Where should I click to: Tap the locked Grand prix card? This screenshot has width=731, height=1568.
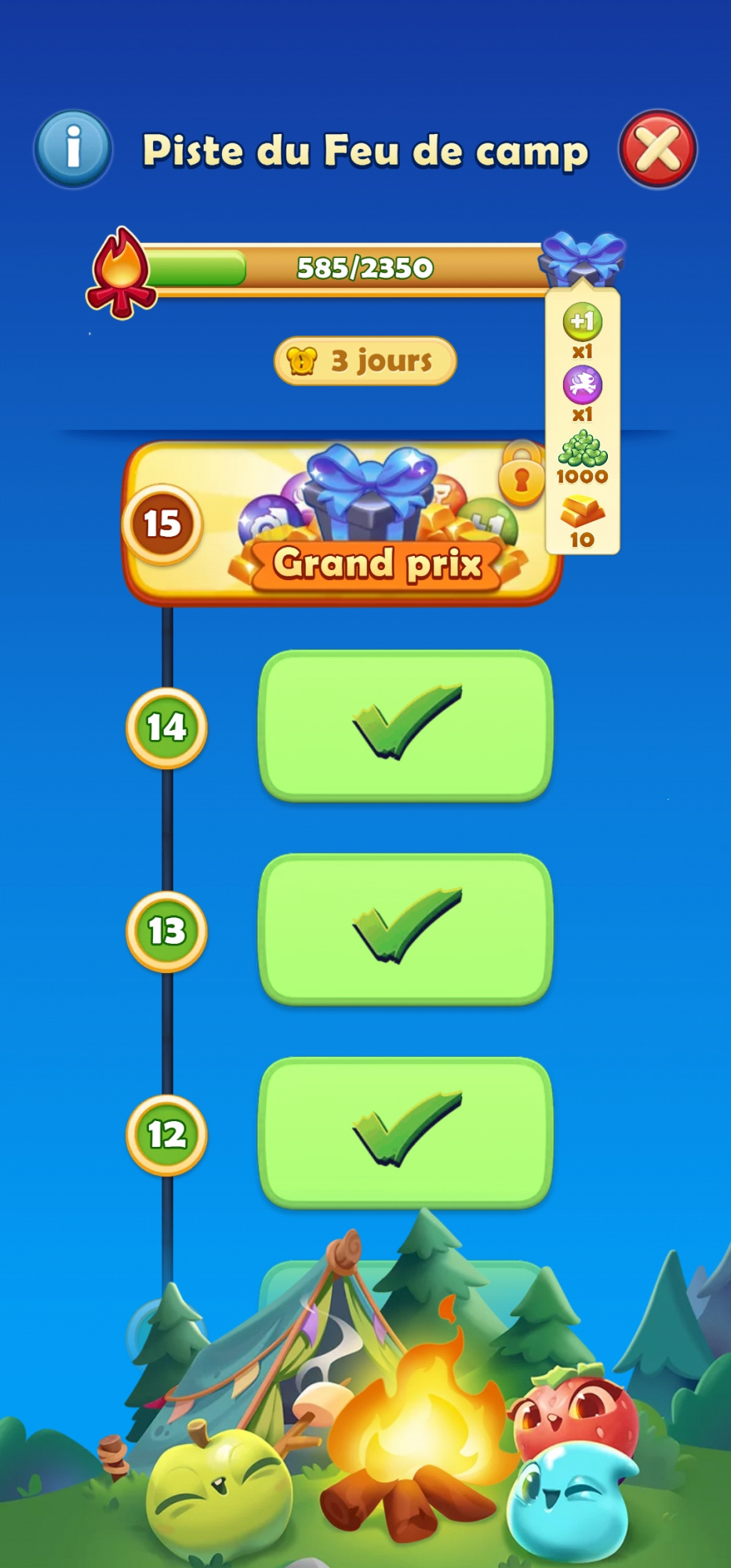click(x=343, y=524)
